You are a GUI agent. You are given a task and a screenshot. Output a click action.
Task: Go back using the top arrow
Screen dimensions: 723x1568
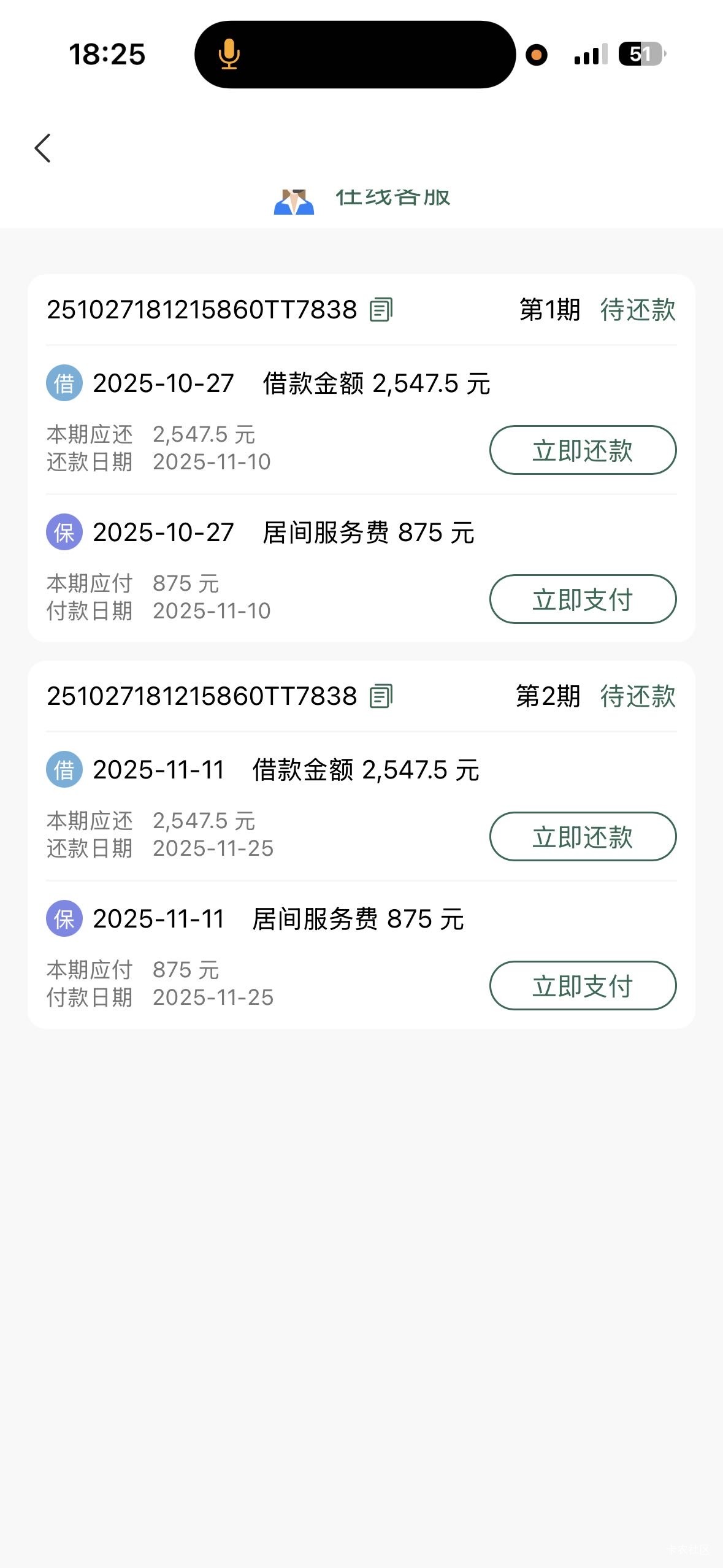click(42, 148)
